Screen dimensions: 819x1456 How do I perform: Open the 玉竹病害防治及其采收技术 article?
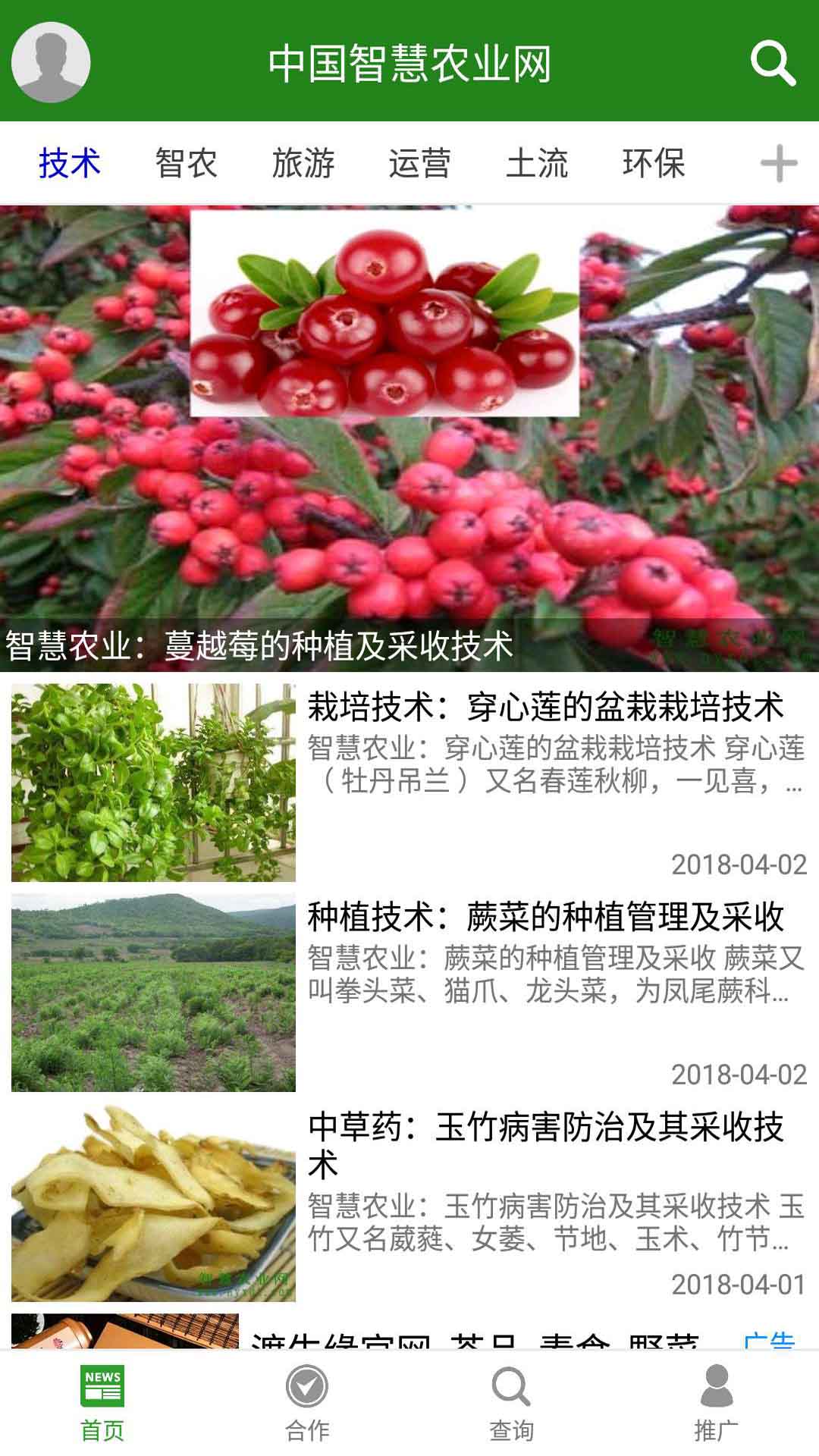pos(409,1203)
